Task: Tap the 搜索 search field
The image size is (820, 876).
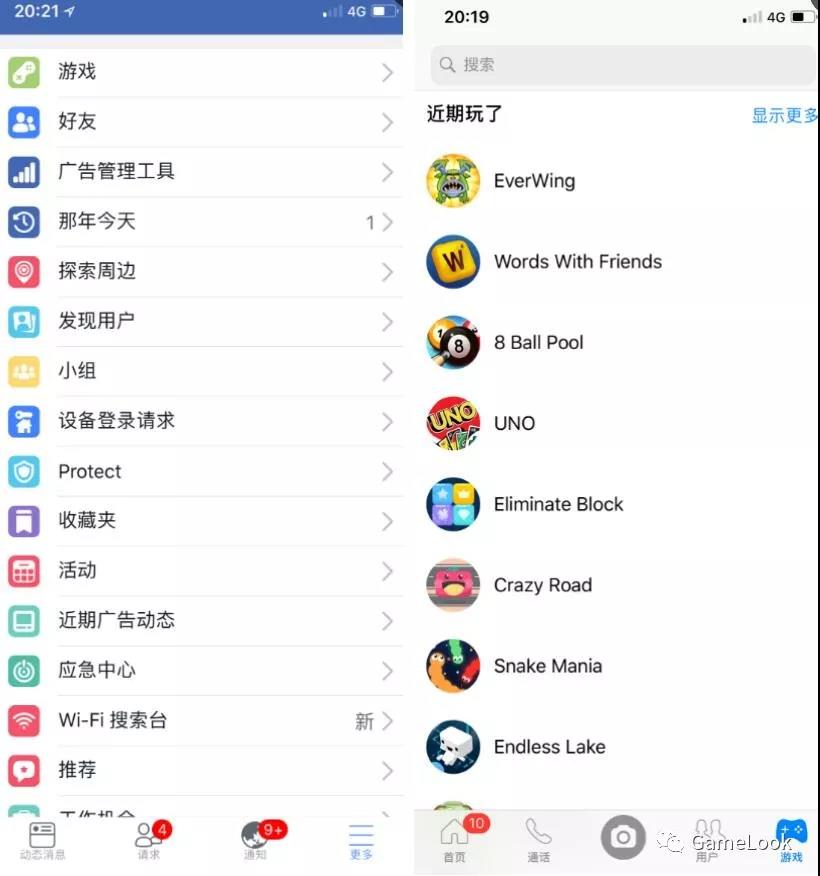Action: [x=620, y=65]
